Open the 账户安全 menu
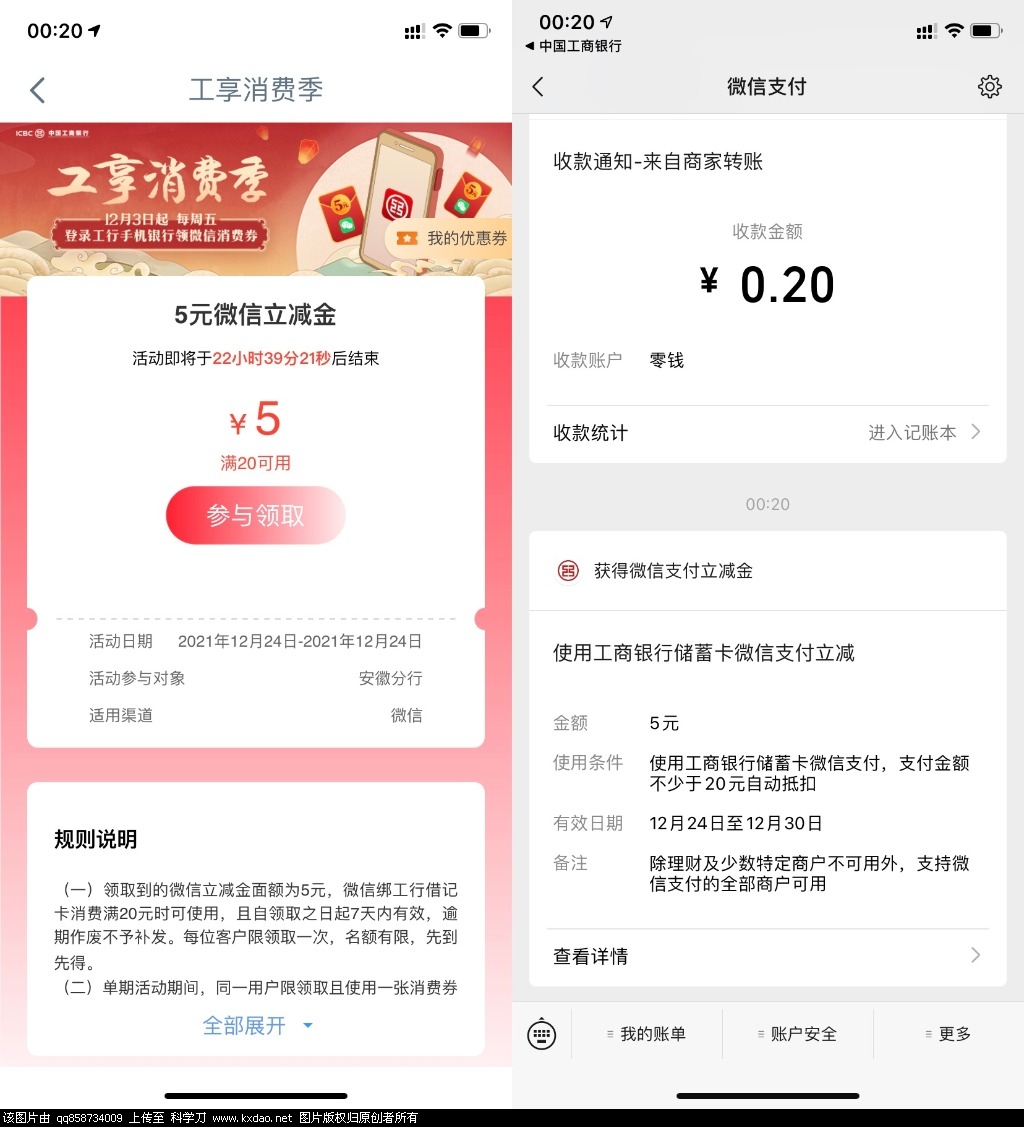 coord(798,1034)
